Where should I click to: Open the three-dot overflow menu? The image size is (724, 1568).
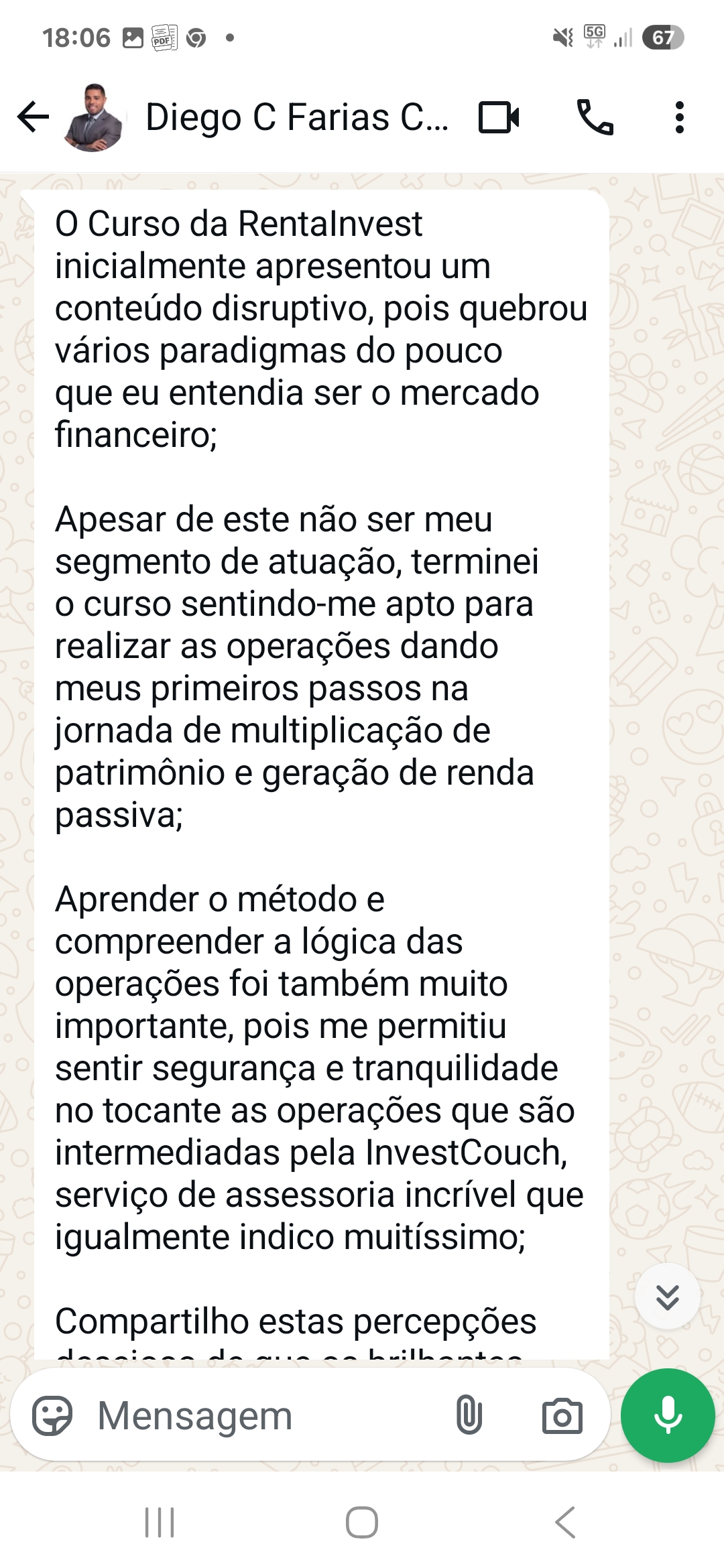coord(679,117)
